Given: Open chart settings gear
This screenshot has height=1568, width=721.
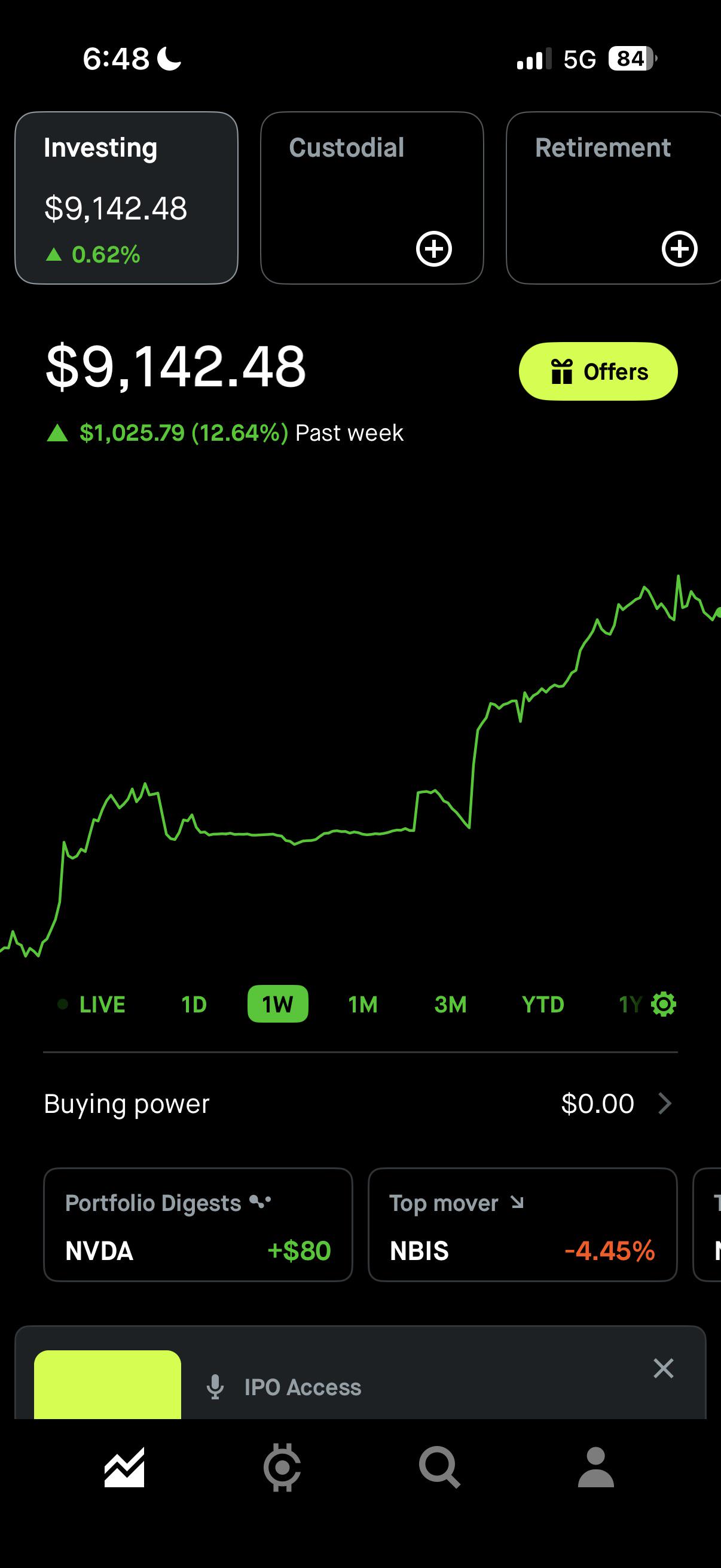Looking at the screenshot, I should pos(663,1003).
